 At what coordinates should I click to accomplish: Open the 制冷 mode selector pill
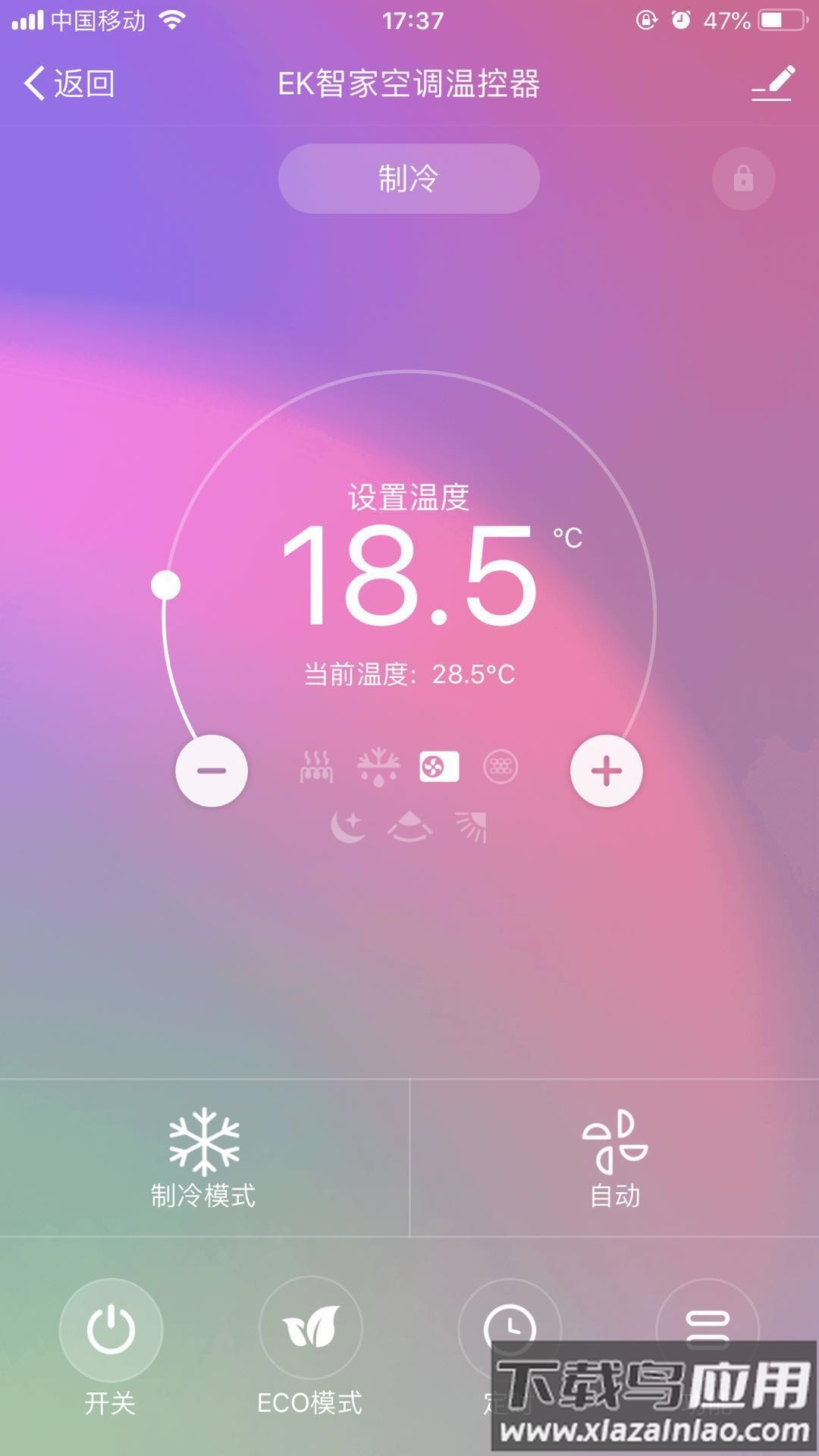408,178
